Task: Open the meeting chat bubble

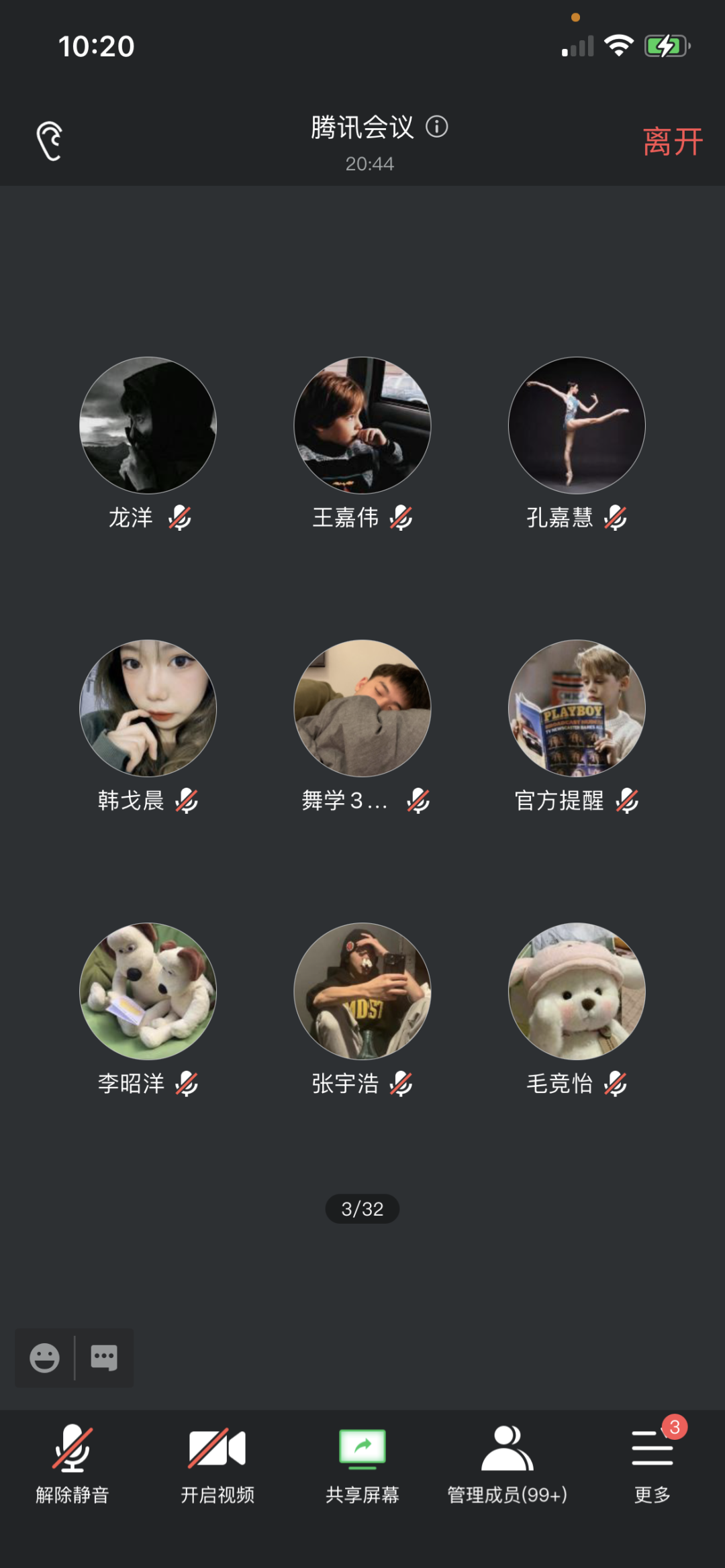Action: [x=104, y=1358]
